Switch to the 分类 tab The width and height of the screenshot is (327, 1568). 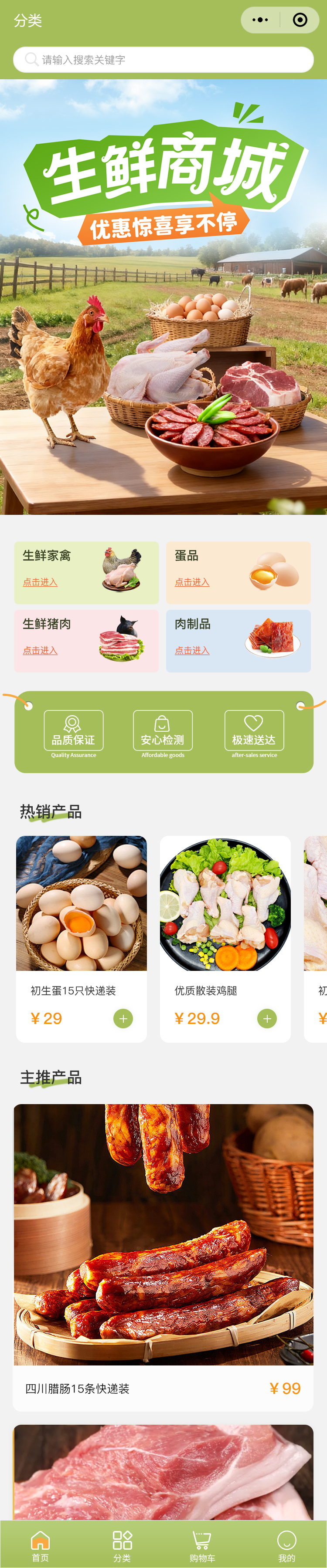(x=122, y=1544)
